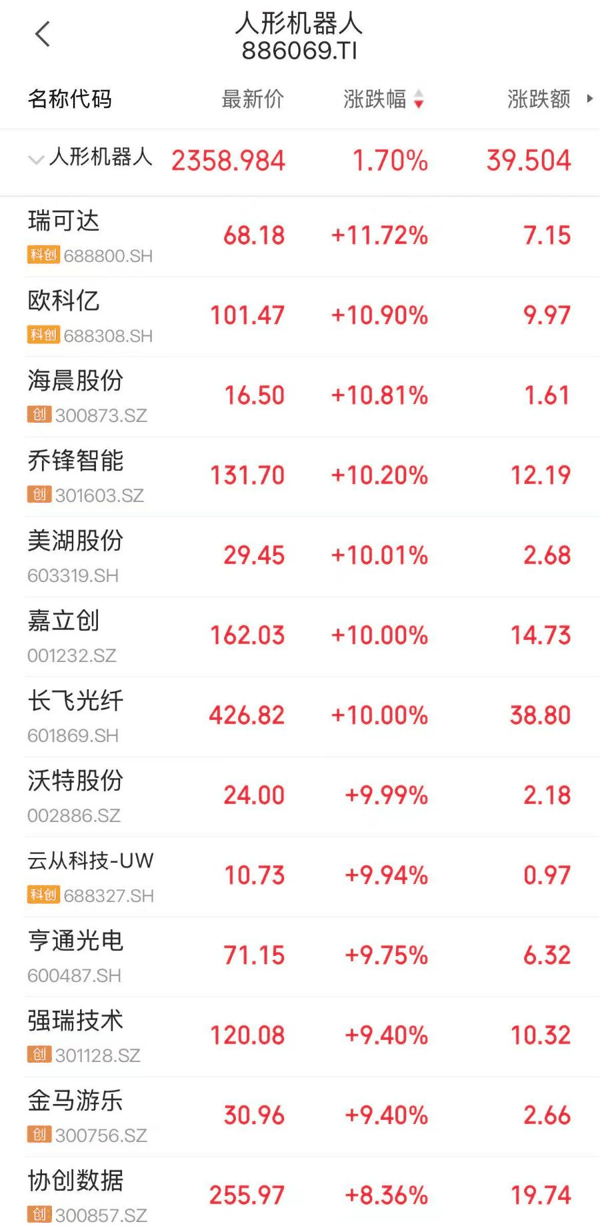Image resolution: width=600 pixels, height=1226 pixels.
Task: Open 协创数据 stock details
Action: tap(300, 1192)
